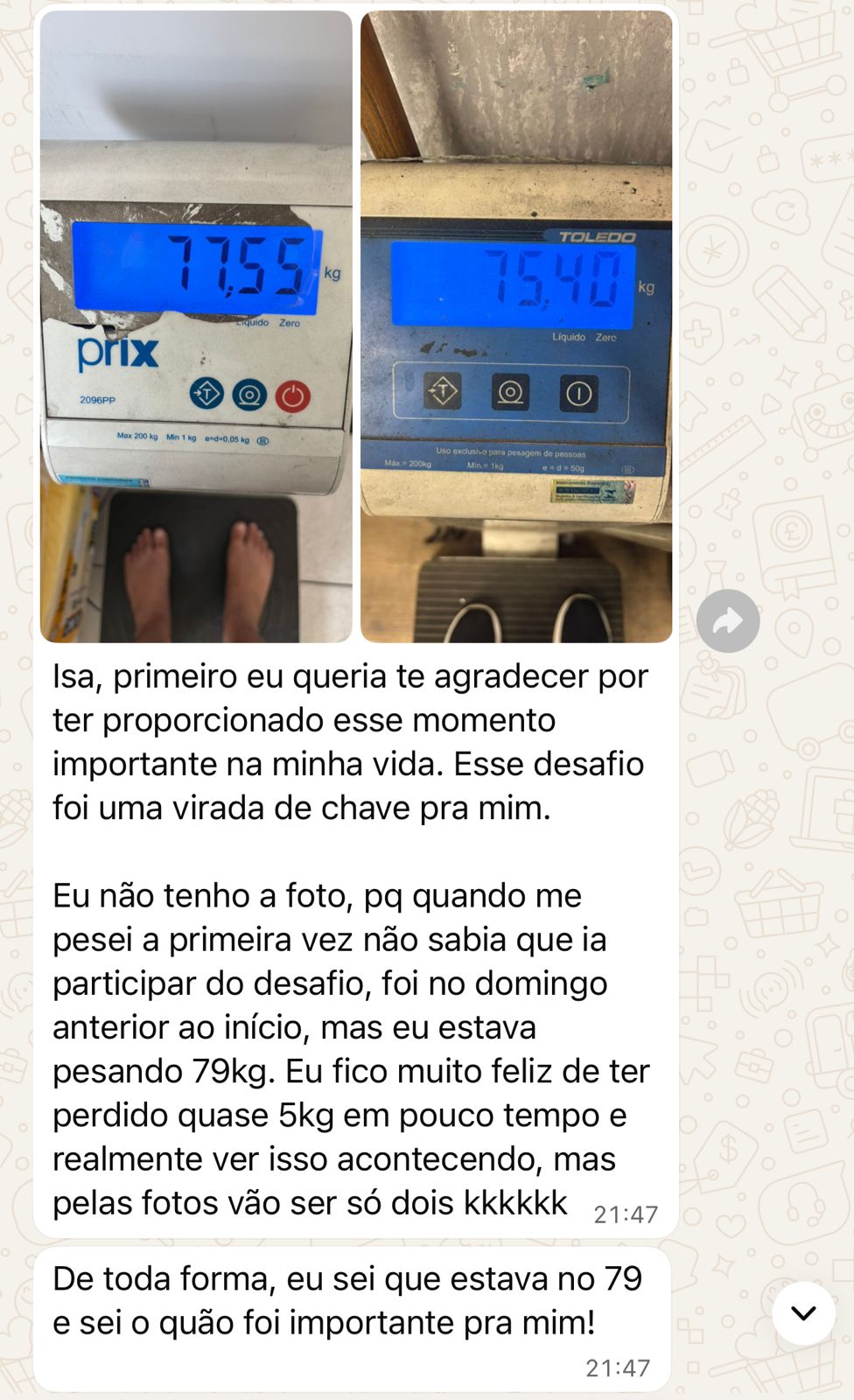Open the photo showing 75,40 kg scale
Screen dimensions: 854x1400
[x=516, y=326]
